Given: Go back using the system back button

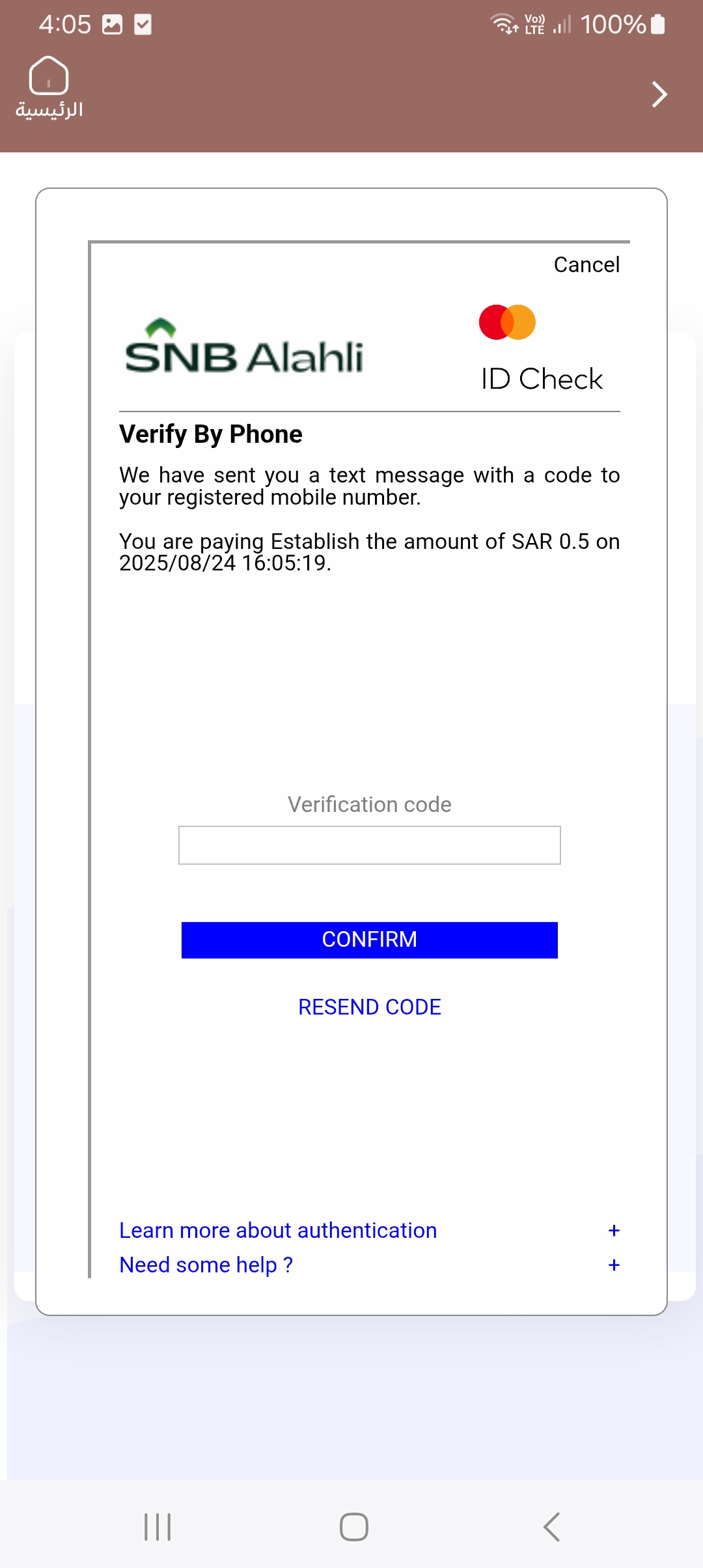Looking at the screenshot, I should (551, 1527).
